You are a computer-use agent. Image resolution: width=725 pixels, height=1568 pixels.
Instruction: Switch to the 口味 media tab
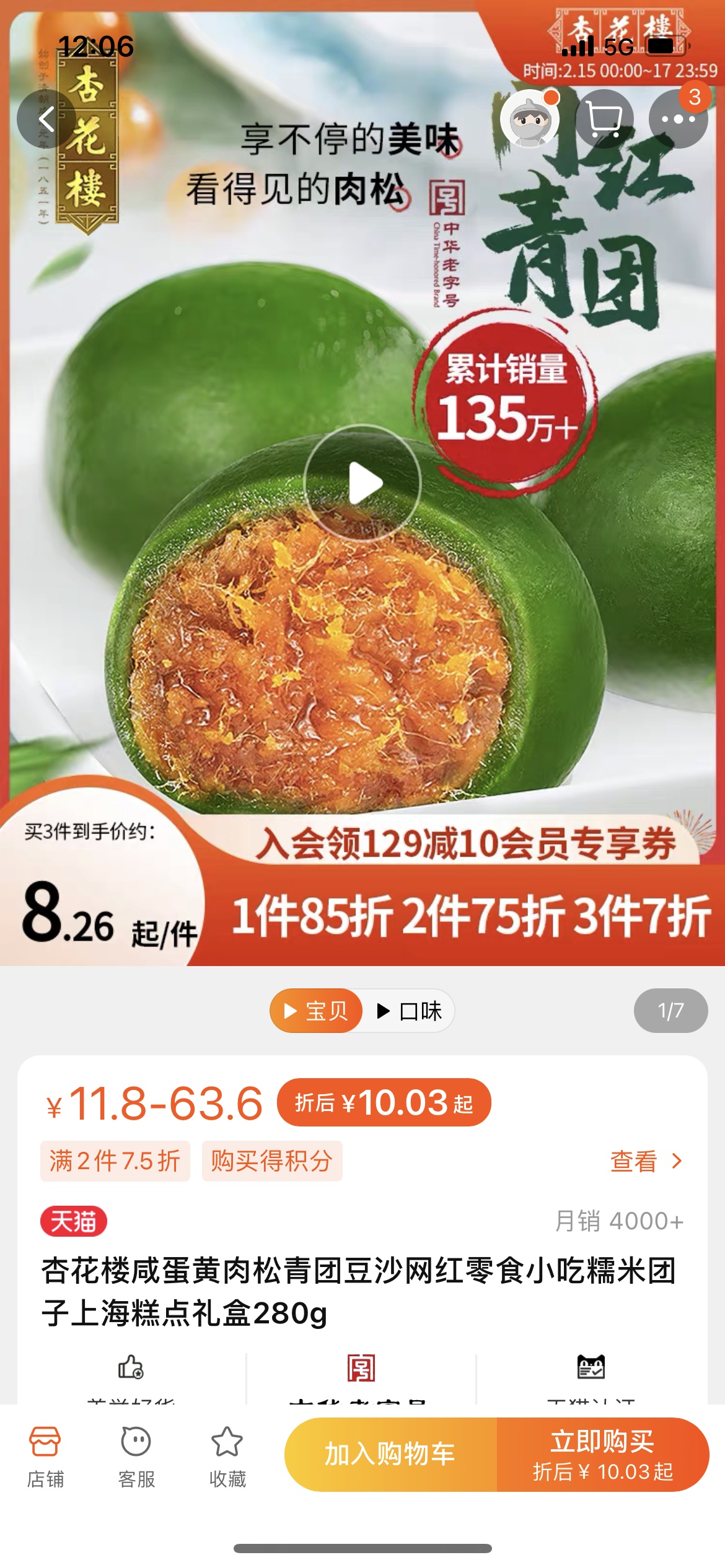(x=409, y=1011)
